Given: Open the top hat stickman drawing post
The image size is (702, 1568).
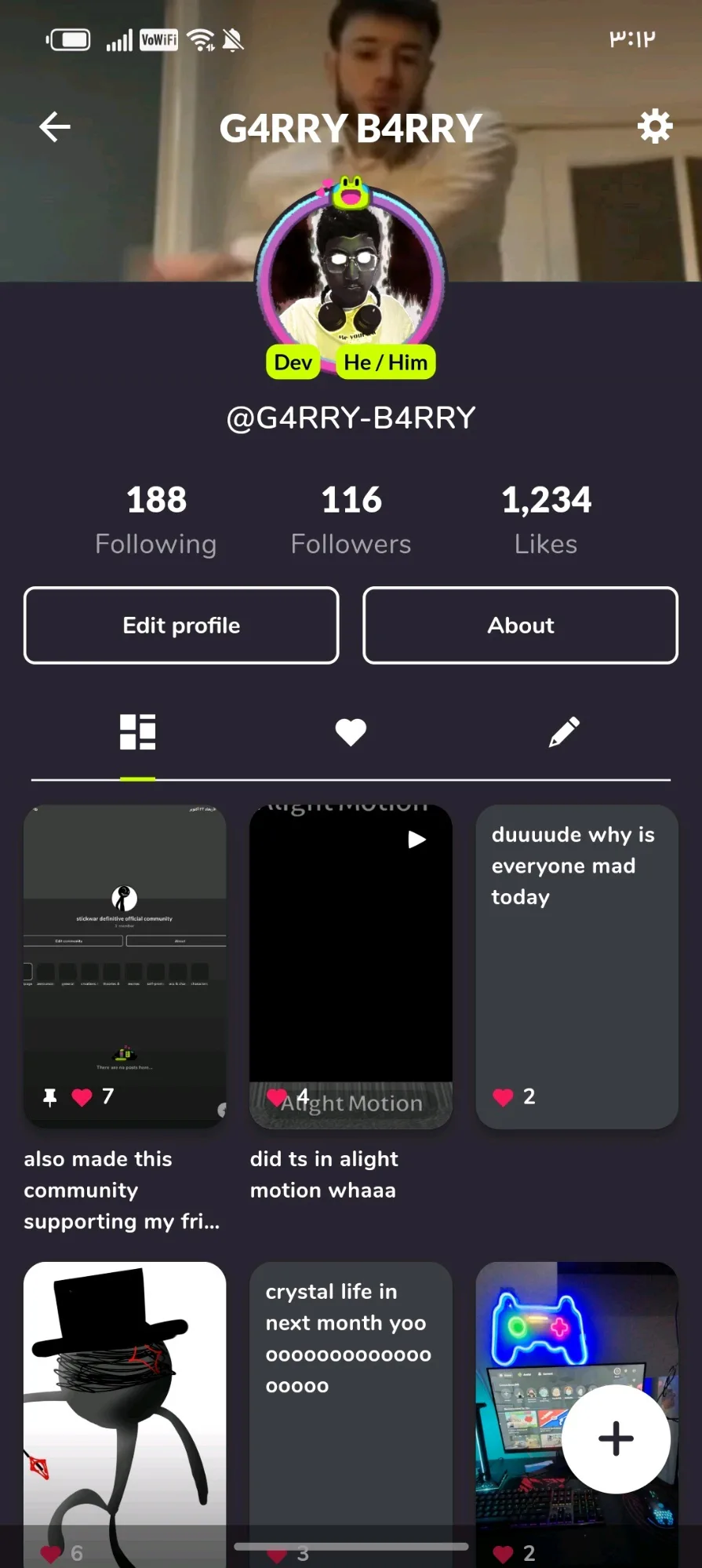Looking at the screenshot, I should point(125,1397).
